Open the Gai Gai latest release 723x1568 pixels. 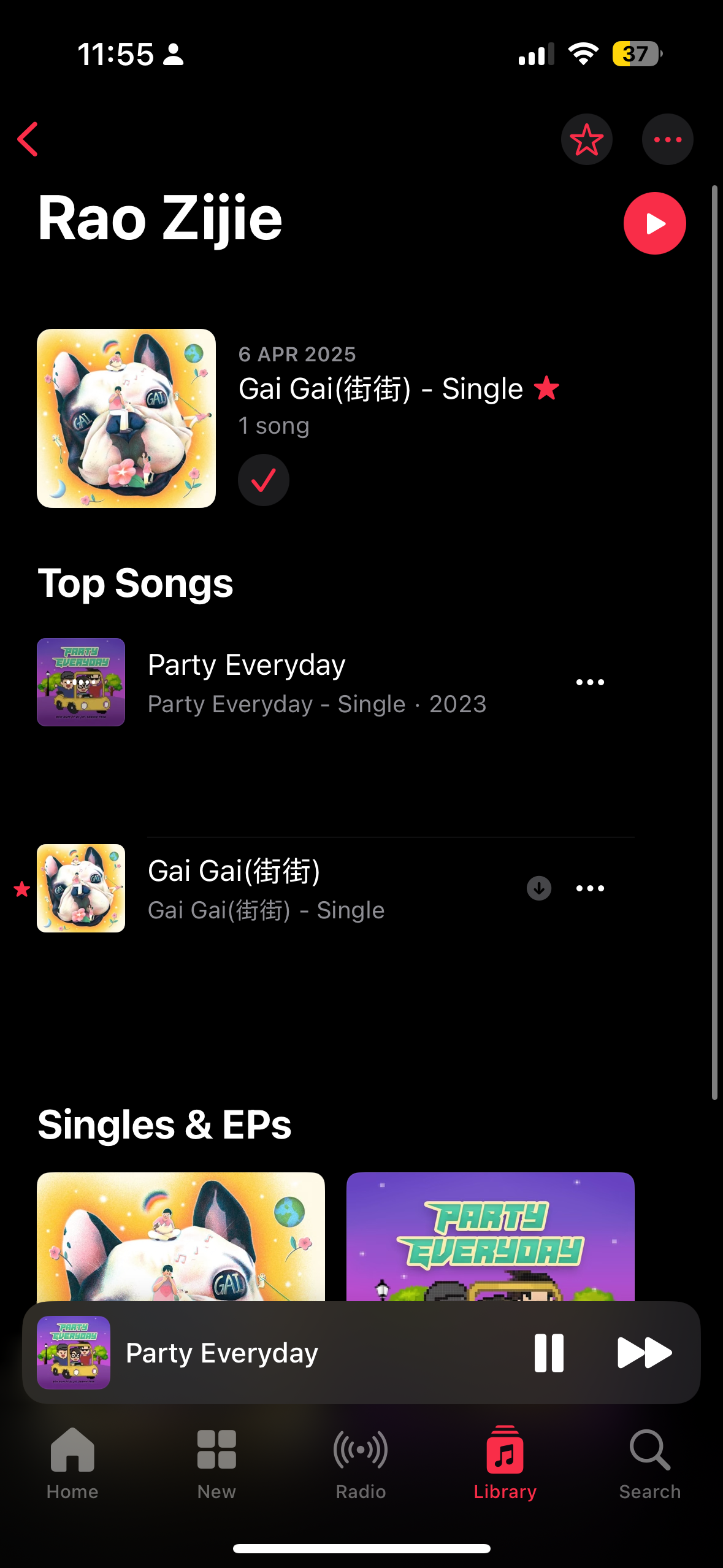126,418
